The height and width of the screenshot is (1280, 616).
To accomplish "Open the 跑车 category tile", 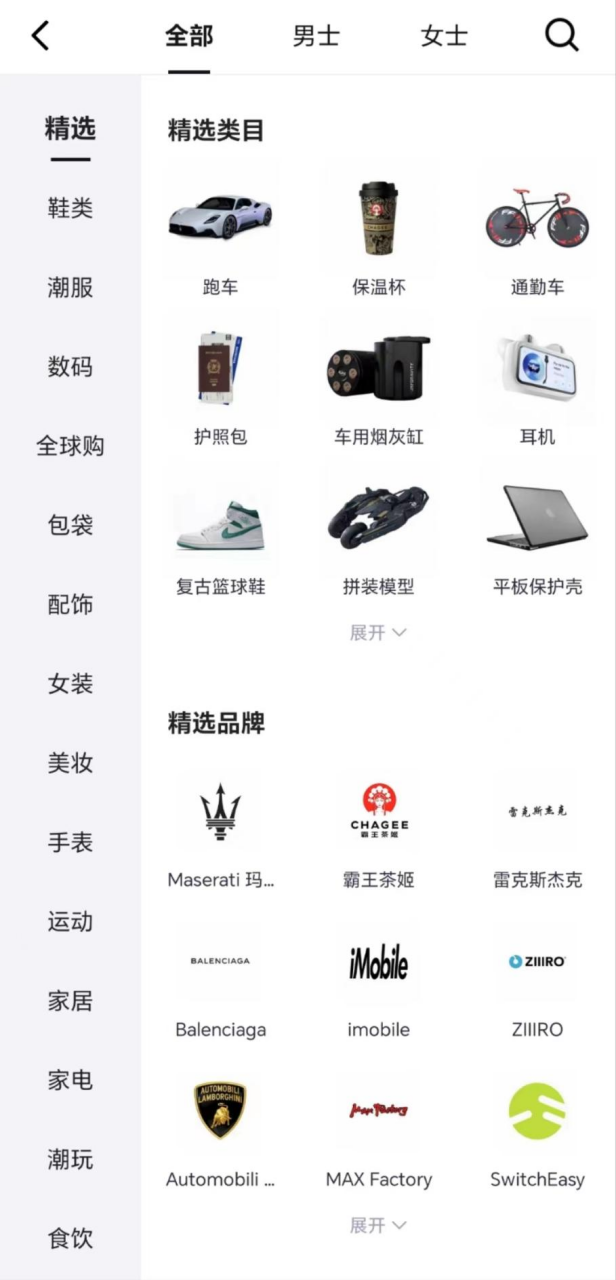I will tap(220, 237).
